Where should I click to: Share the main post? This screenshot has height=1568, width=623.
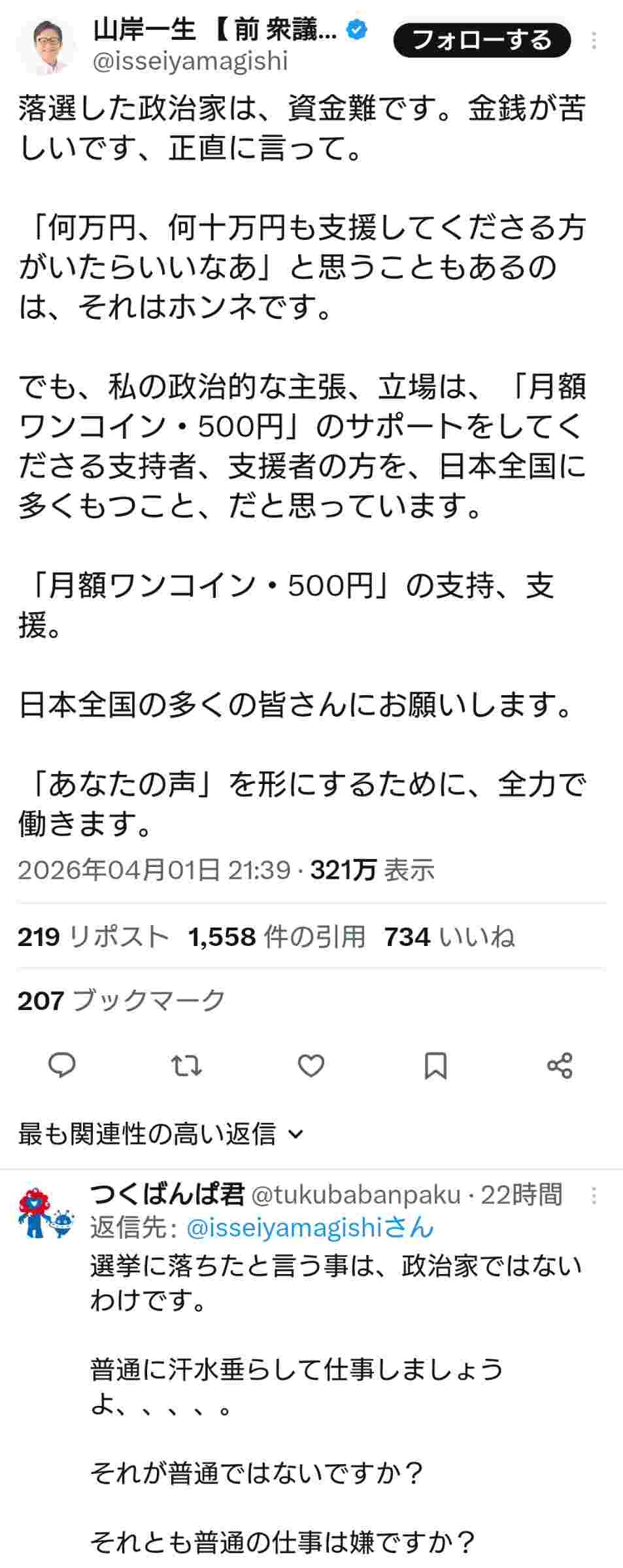[560, 1066]
